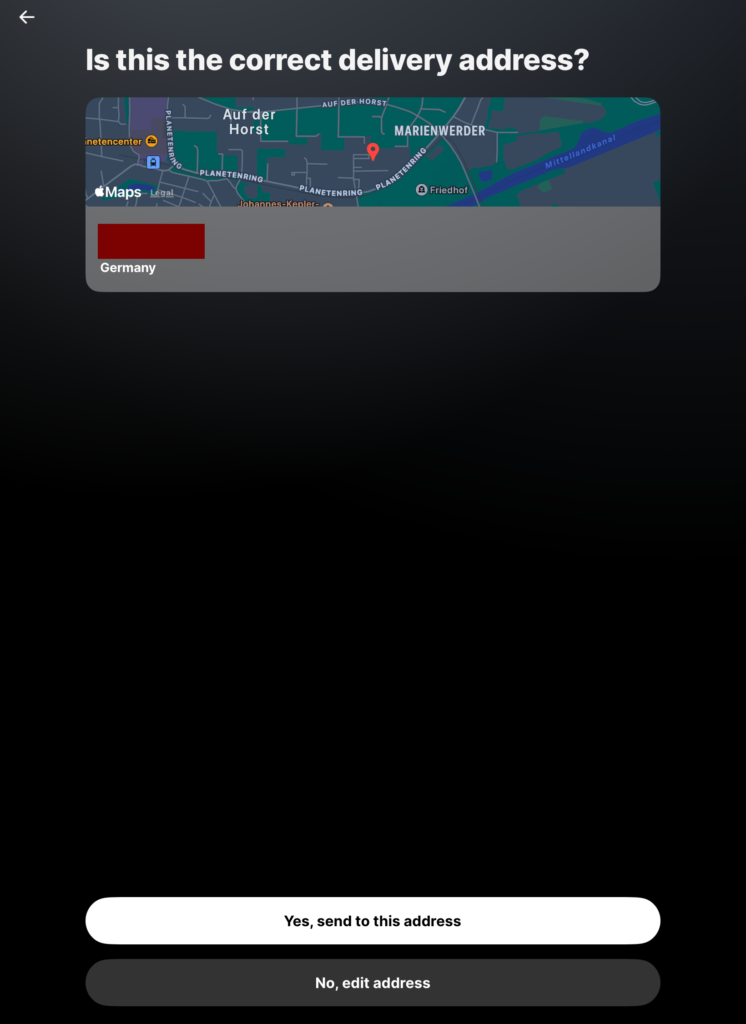Open the Legal link on the map

(x=162, y=193)
